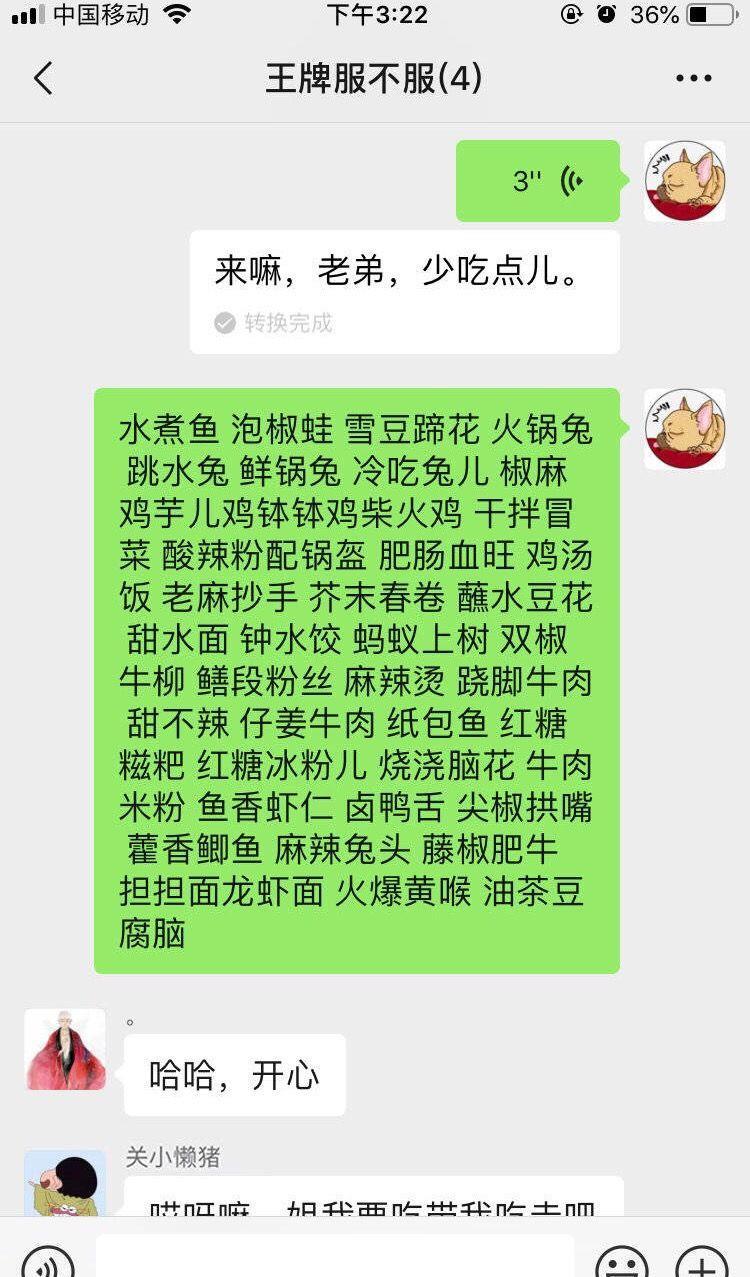Open the sender's avatar beside the voice message
750x1277 pixels.
684,181
